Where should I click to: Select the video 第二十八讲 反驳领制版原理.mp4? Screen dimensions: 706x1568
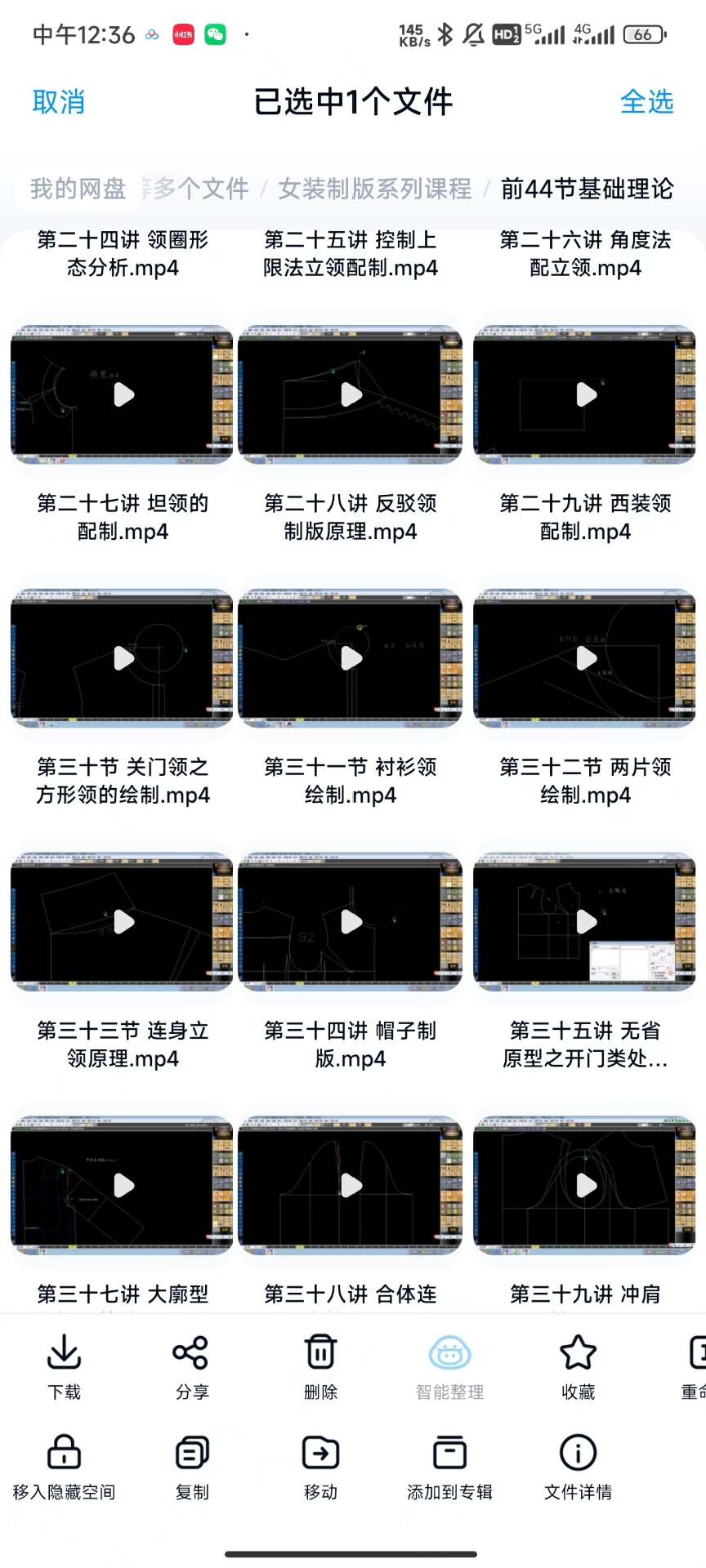pos(351,395)
